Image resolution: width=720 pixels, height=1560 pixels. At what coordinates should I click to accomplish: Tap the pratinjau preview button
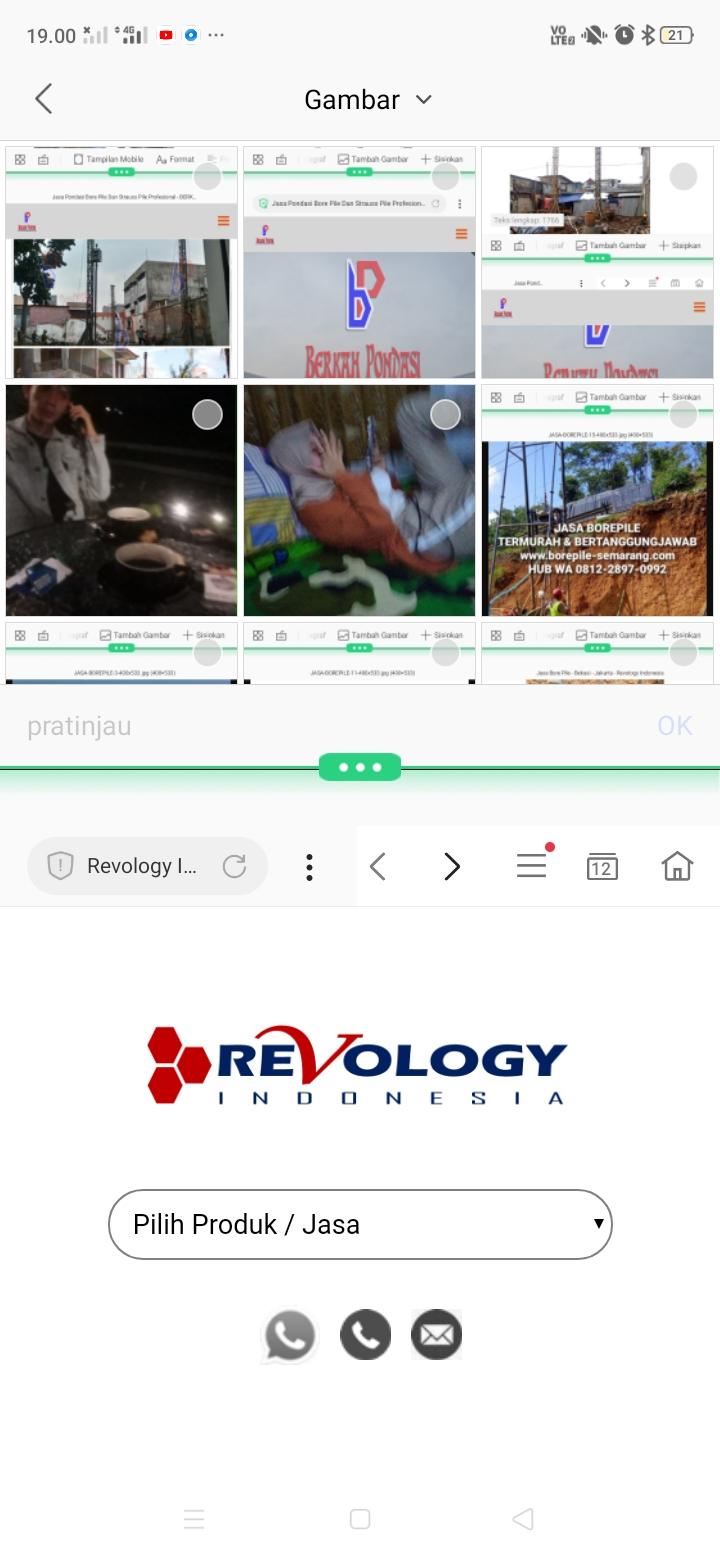coord(79,726)
